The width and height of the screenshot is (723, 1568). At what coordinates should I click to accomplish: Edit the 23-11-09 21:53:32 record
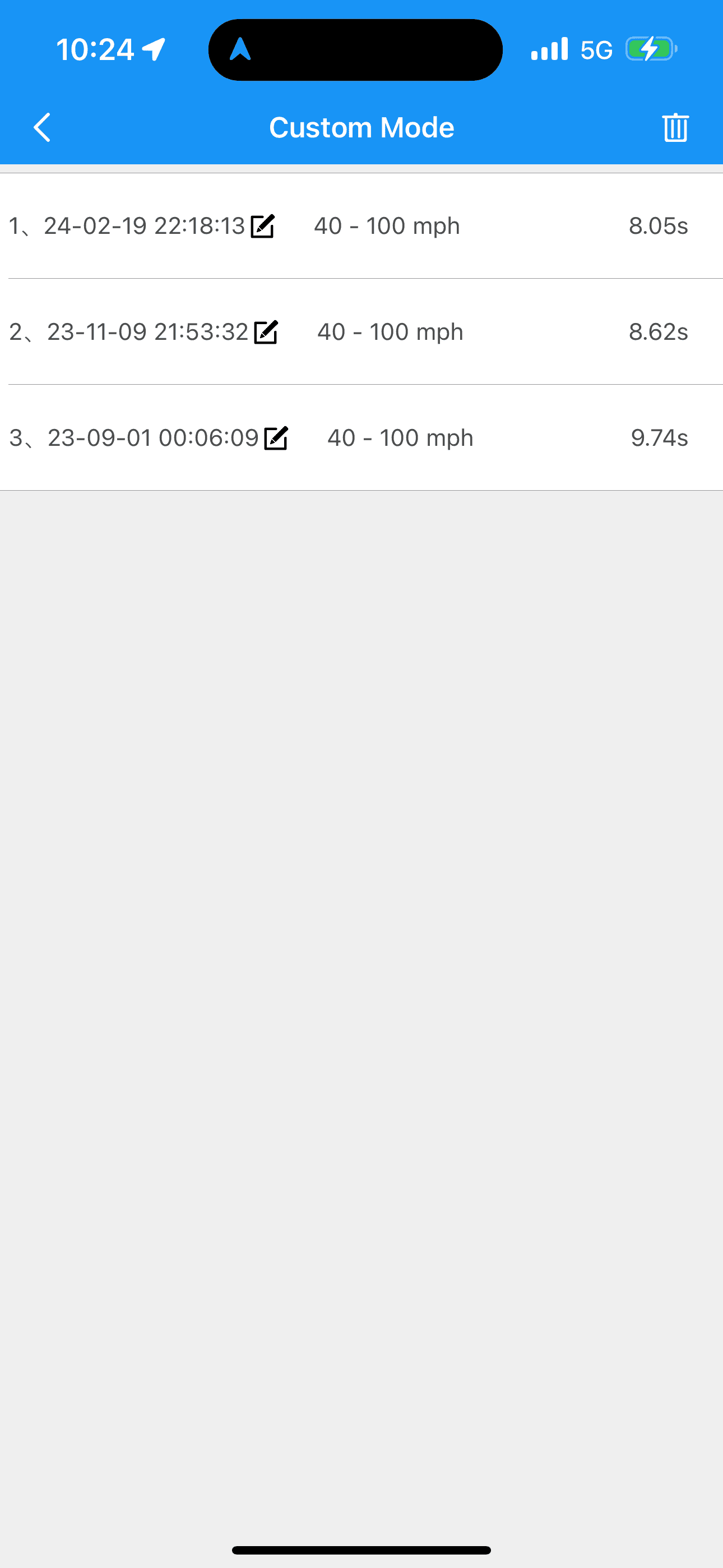pos(266,333)
